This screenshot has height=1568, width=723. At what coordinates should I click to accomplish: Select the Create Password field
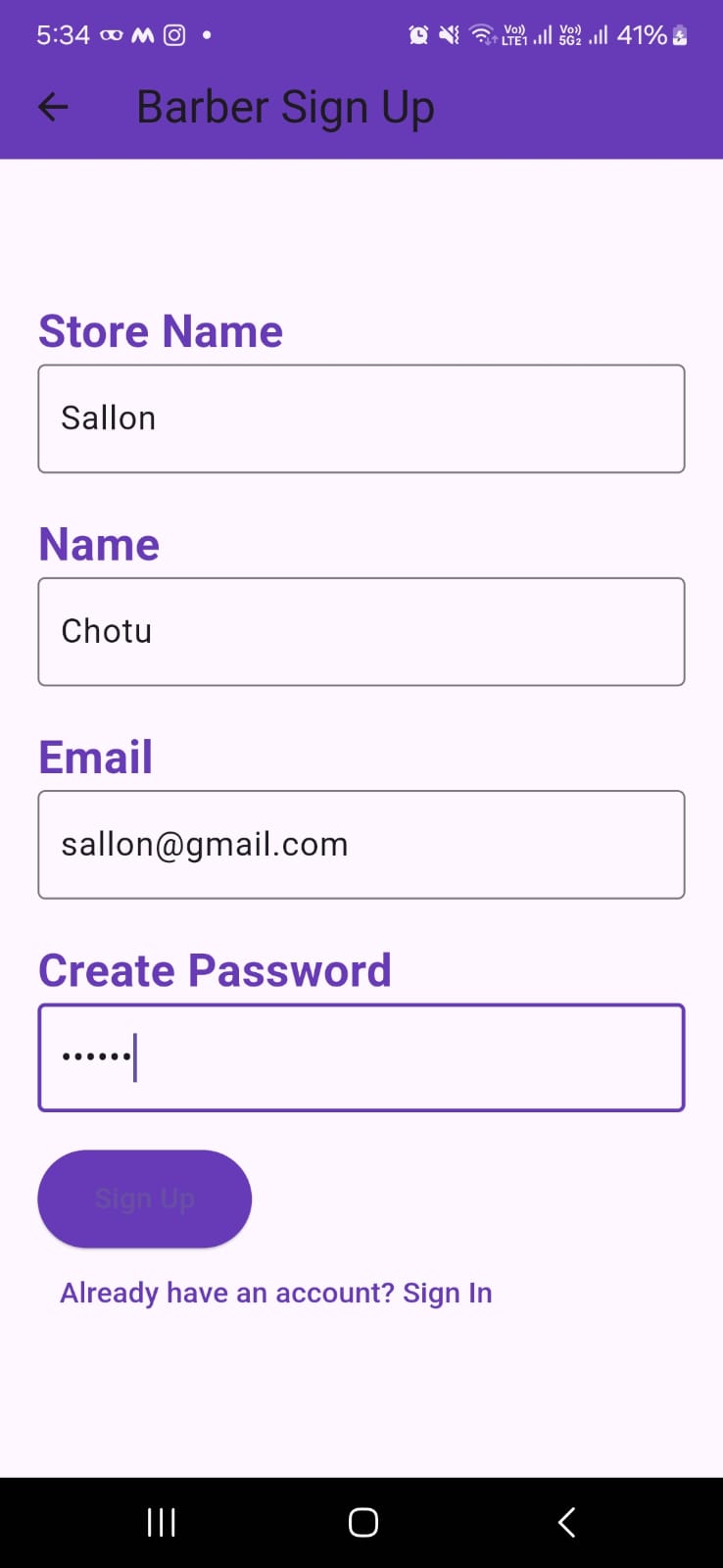pos(361,1057)
